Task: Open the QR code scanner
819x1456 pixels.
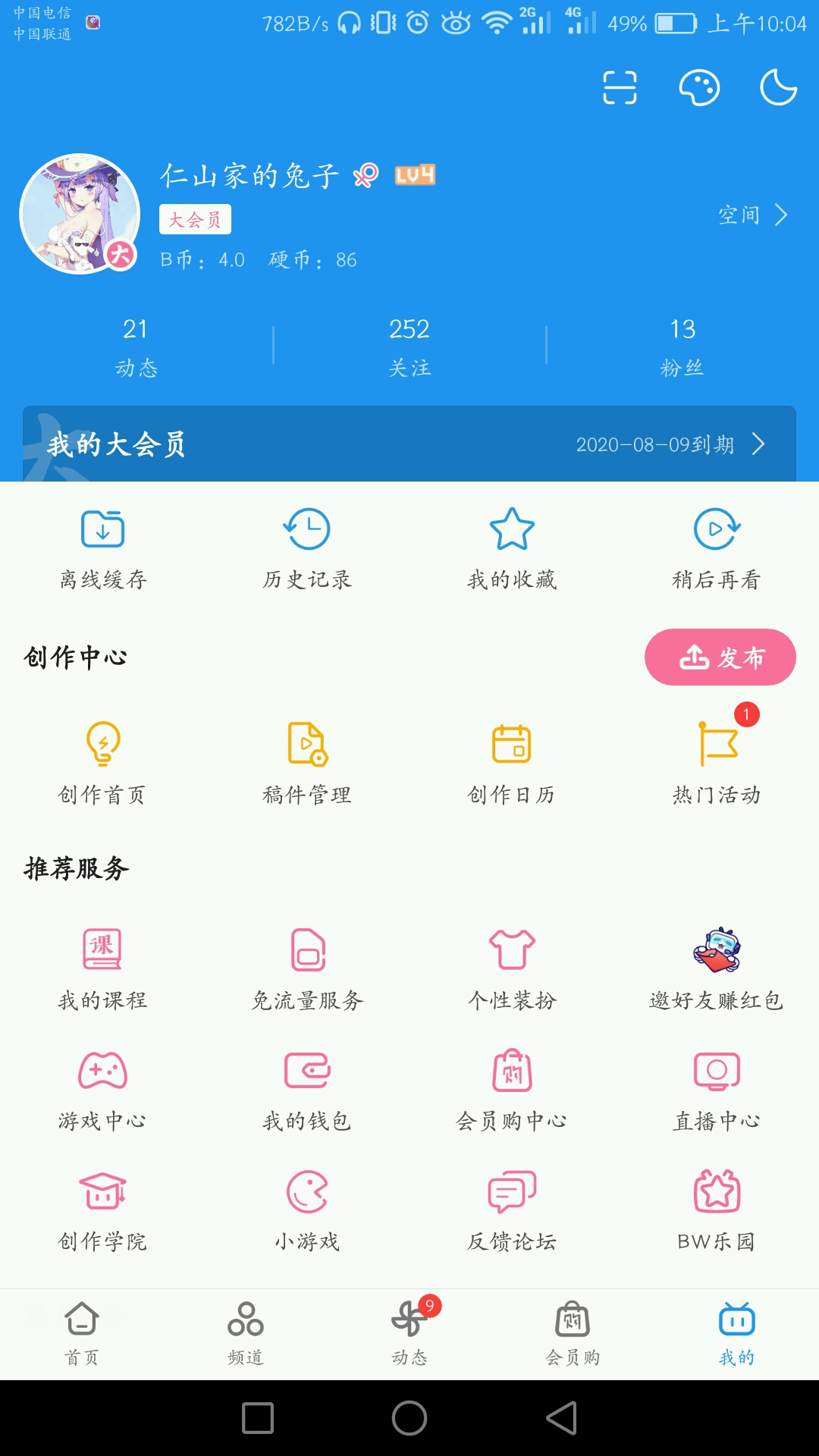Action: (x=620, y=87)
